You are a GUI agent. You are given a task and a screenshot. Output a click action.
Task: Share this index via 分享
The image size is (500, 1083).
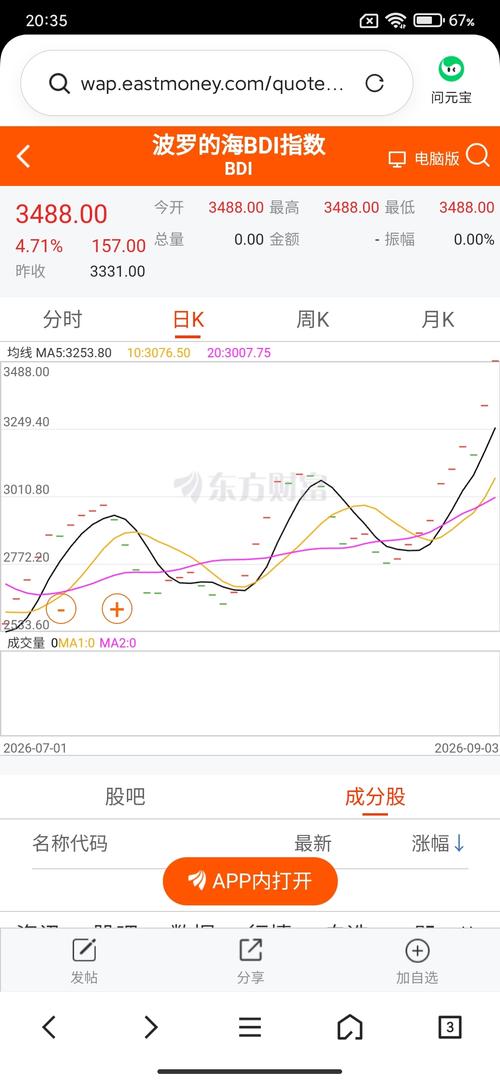pyautogui.click(x=250, y=961)
